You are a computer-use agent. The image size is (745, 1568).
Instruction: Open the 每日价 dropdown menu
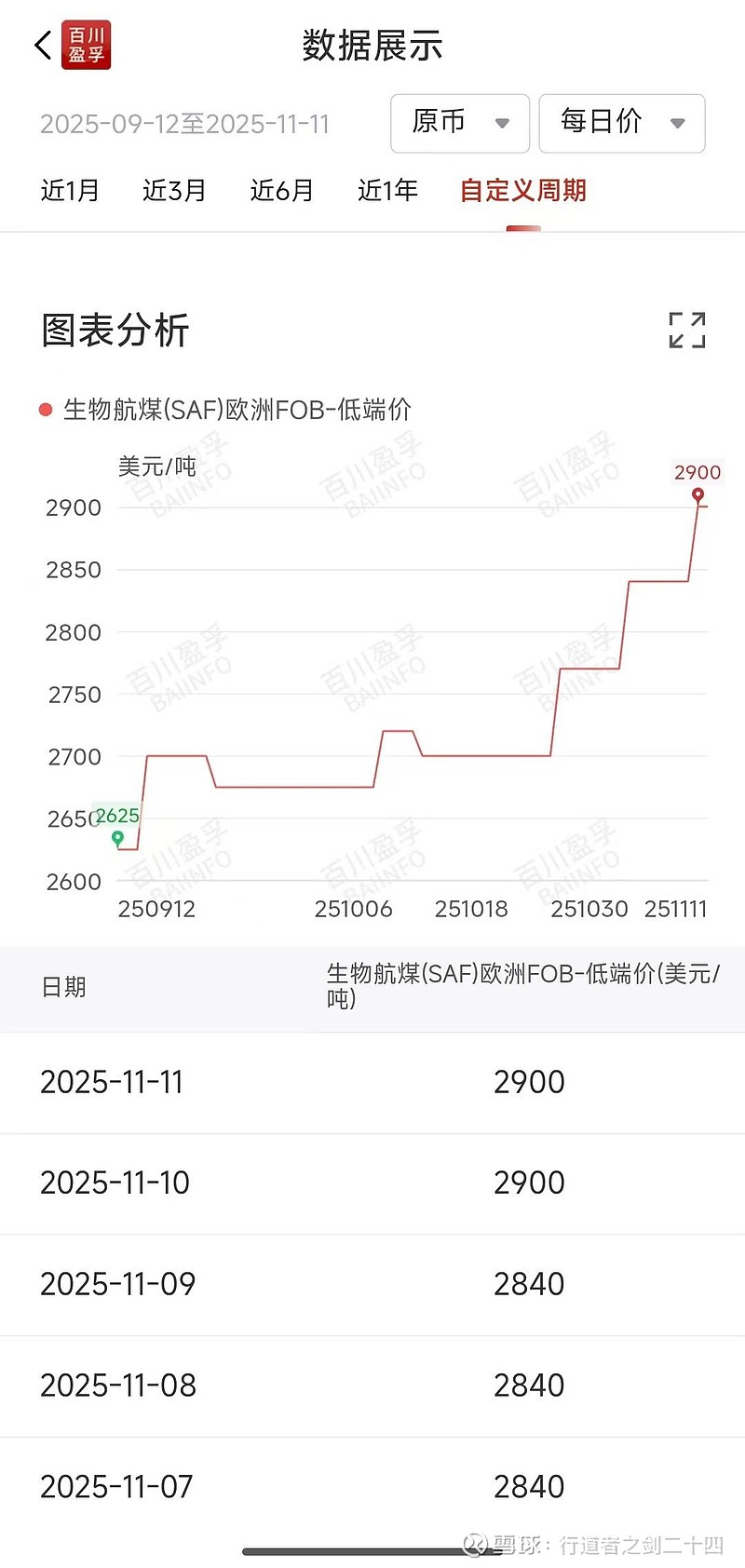point(678,123)
